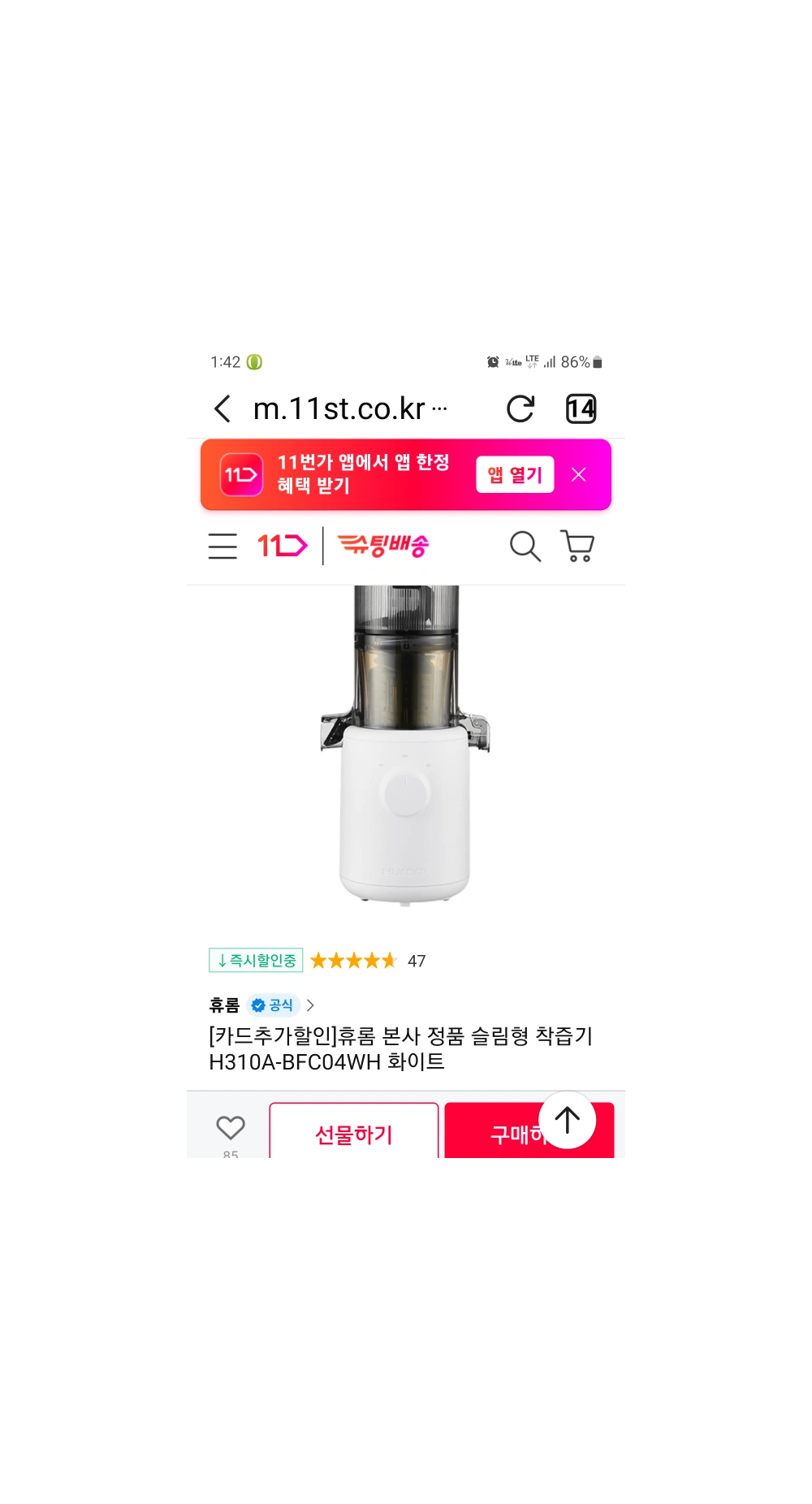Reload the current page

pos(520,408)
